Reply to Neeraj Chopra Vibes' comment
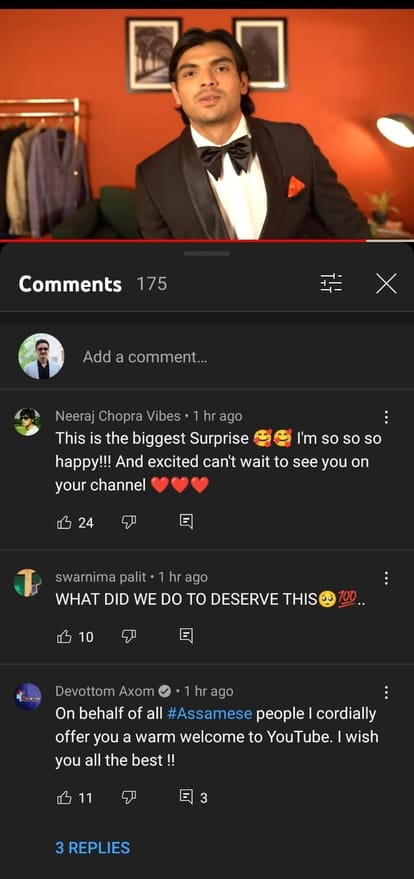This screenshot has height=879, width=414. (x=186, y=523)
